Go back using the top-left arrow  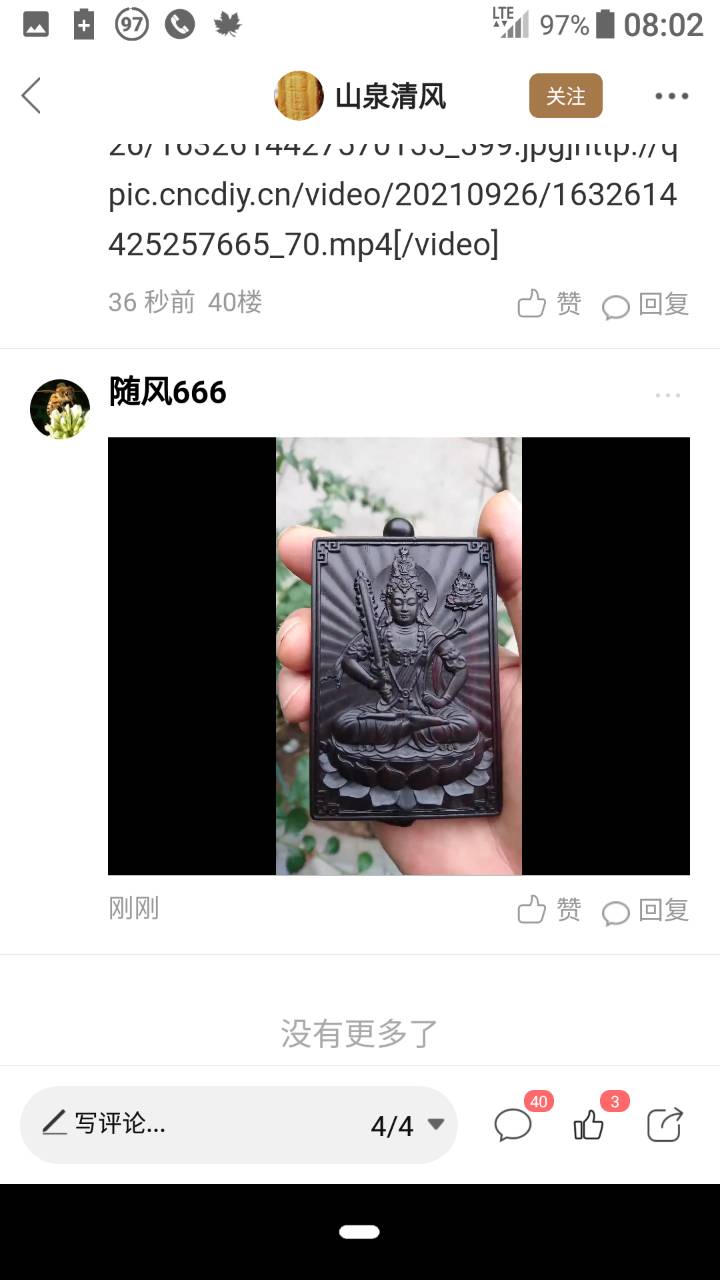pyautogui.click(x=31, y=96)
